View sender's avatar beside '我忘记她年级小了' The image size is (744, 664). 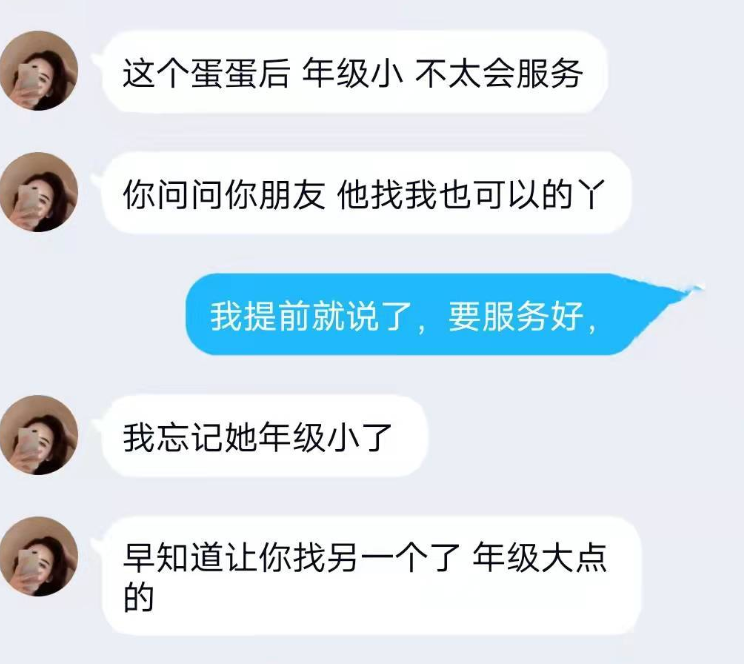pyautogui.click(x=40, y=435)
